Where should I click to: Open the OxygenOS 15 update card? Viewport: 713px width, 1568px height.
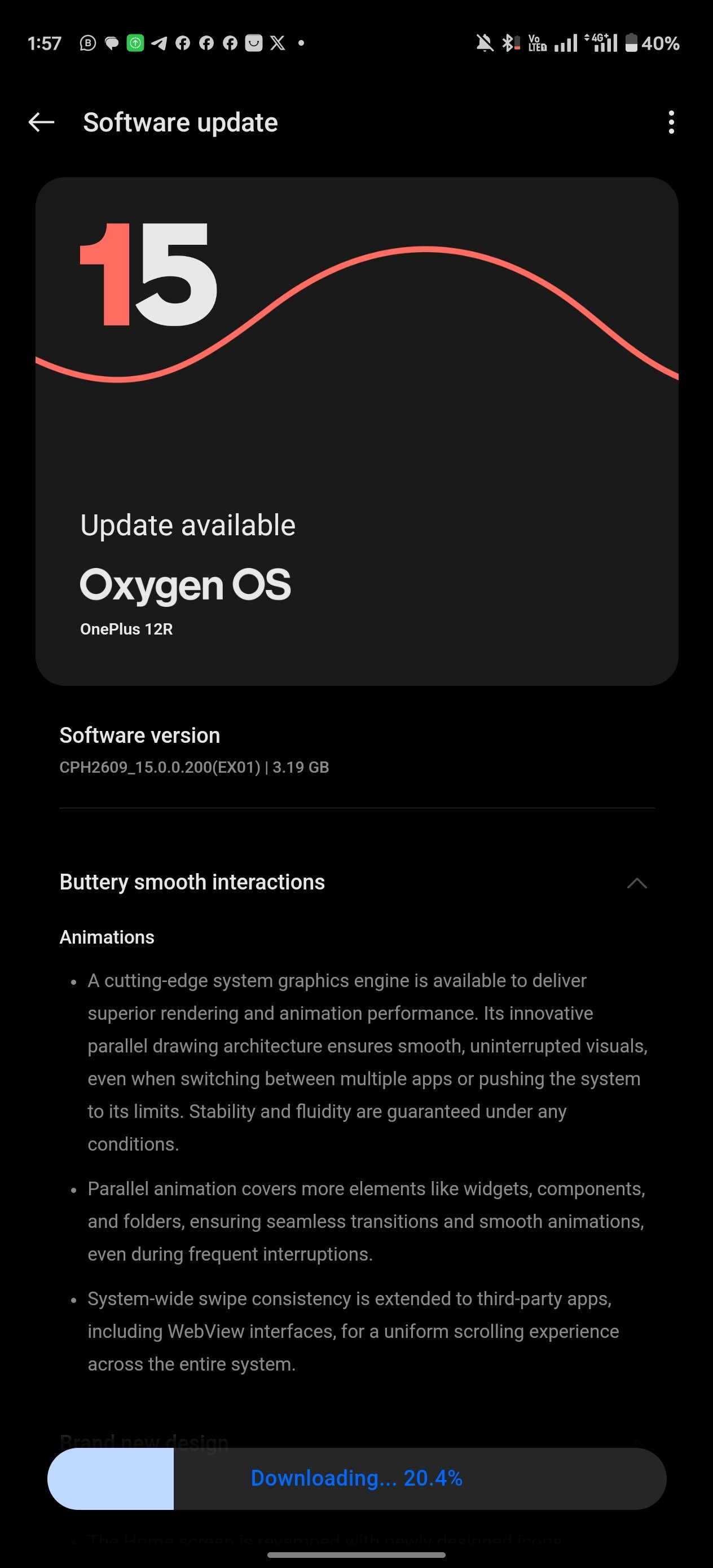point(357,431)
